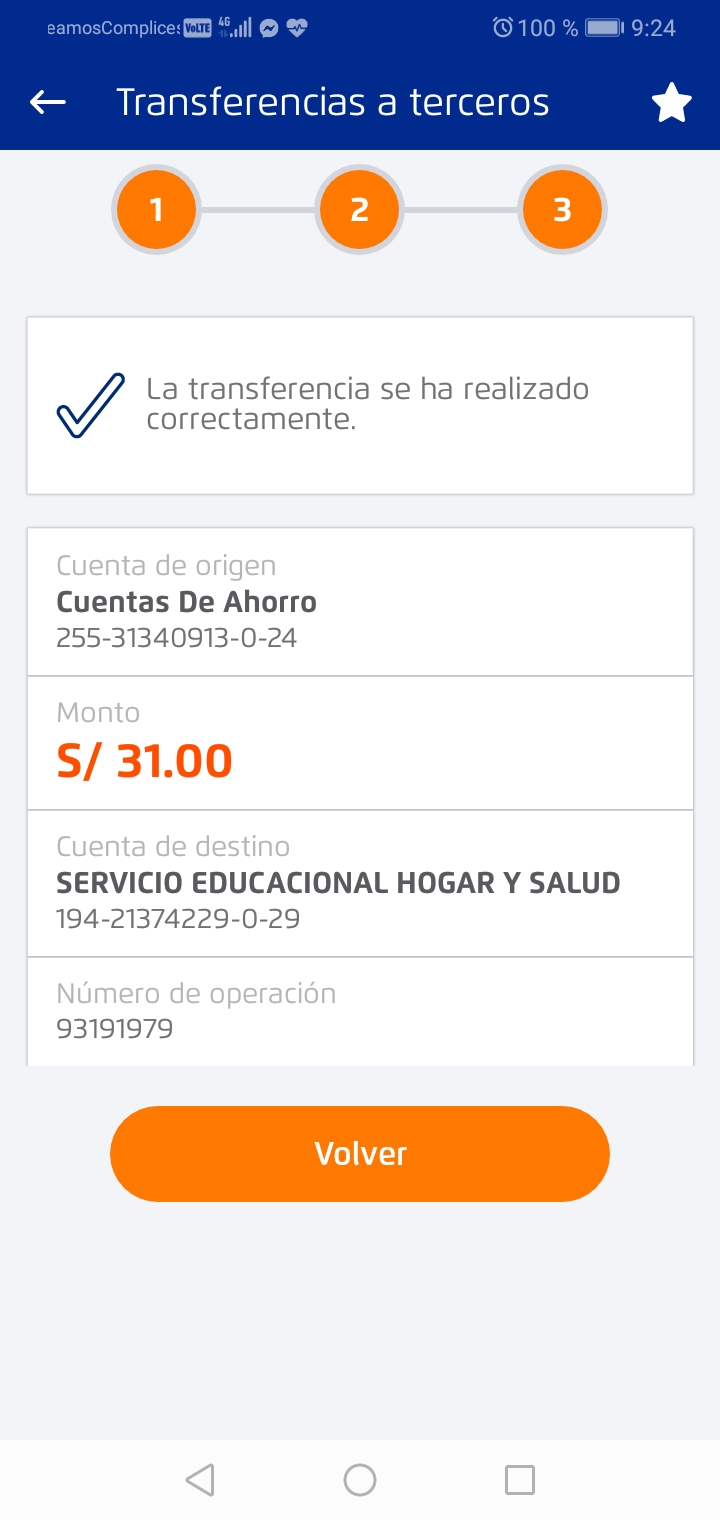Go back using the top arrow
The width and height of the screenshot is (720, 1520).
click(x=48, y=102)
